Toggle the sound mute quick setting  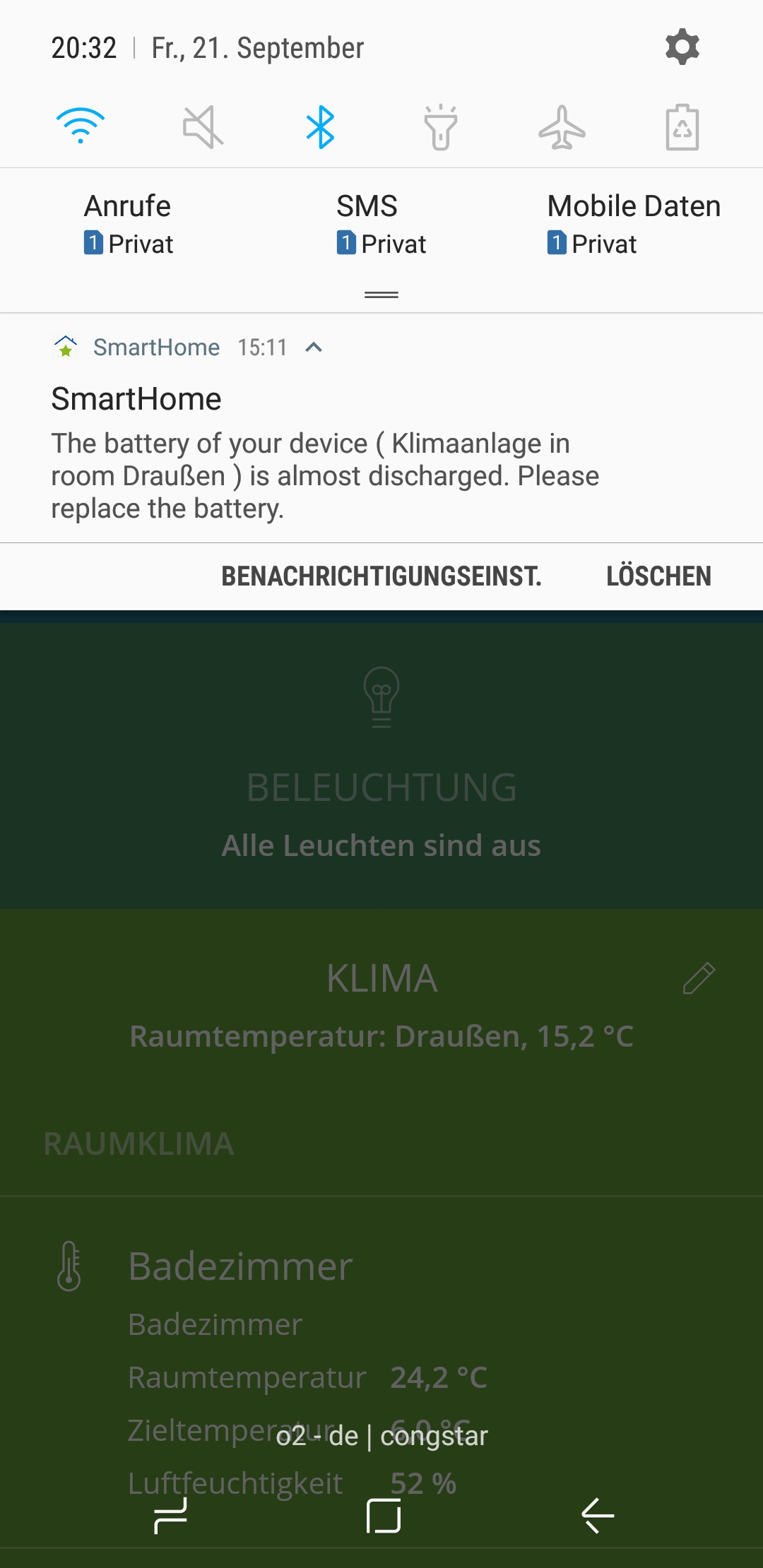click(203, 127)
